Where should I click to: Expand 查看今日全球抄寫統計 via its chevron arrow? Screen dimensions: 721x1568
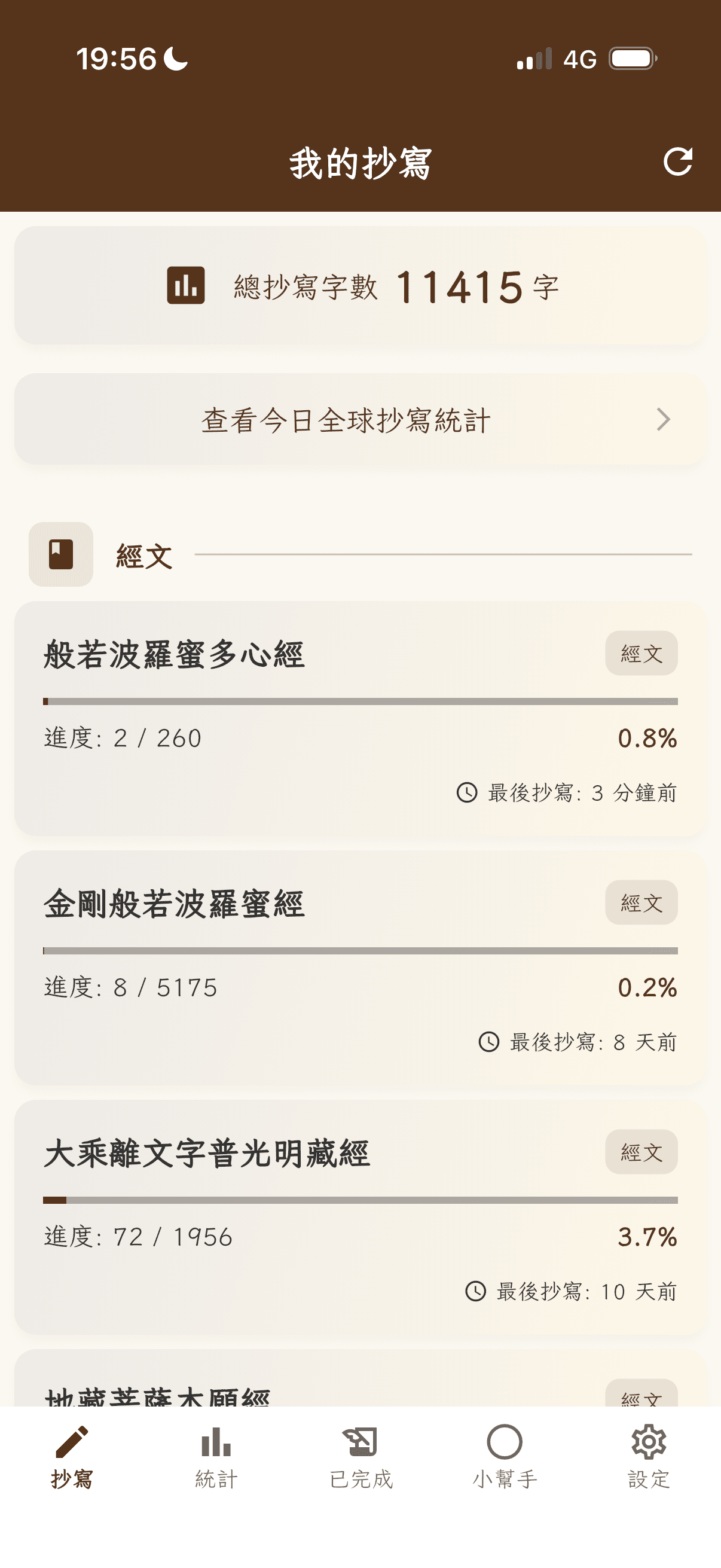(663, 419)
